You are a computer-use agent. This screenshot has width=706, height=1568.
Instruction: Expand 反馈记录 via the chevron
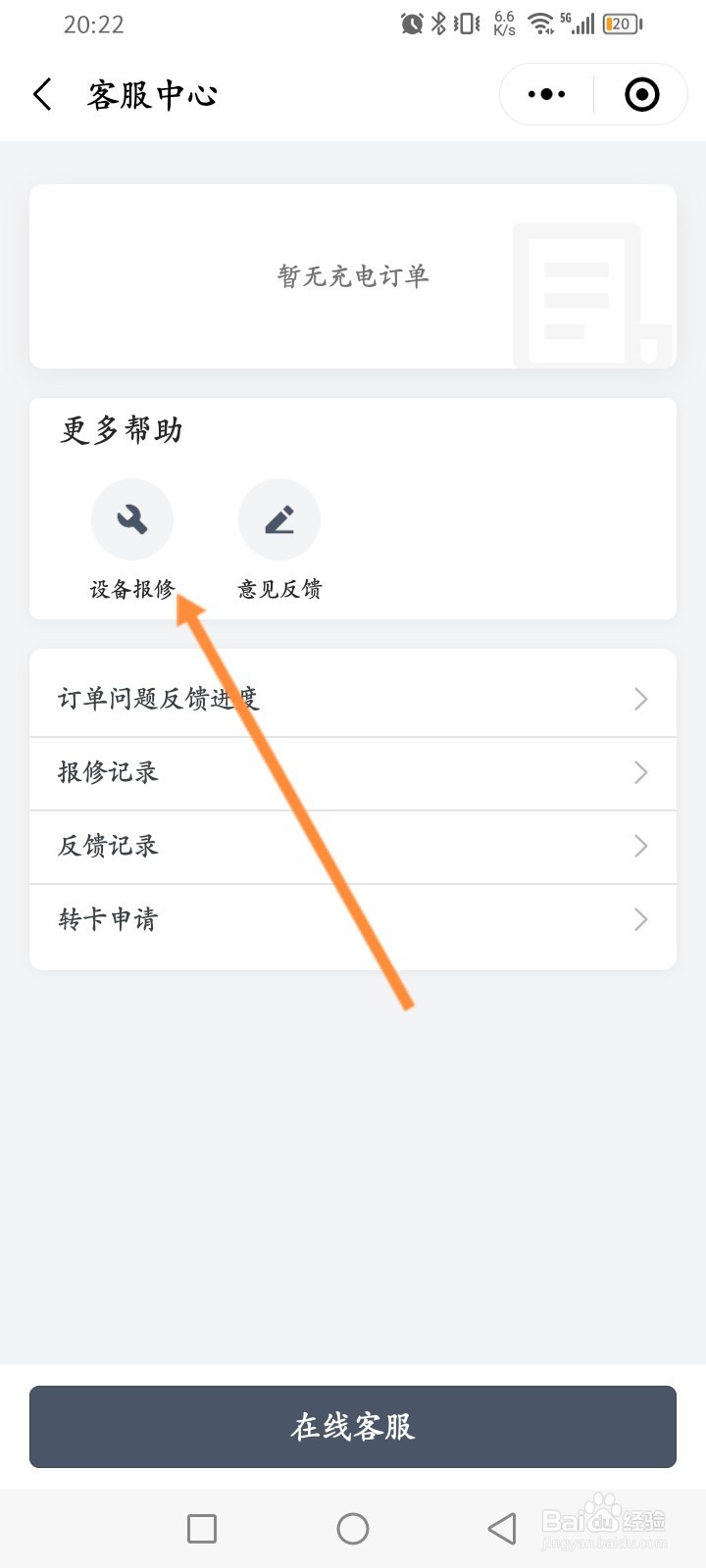tap(641, 846)
